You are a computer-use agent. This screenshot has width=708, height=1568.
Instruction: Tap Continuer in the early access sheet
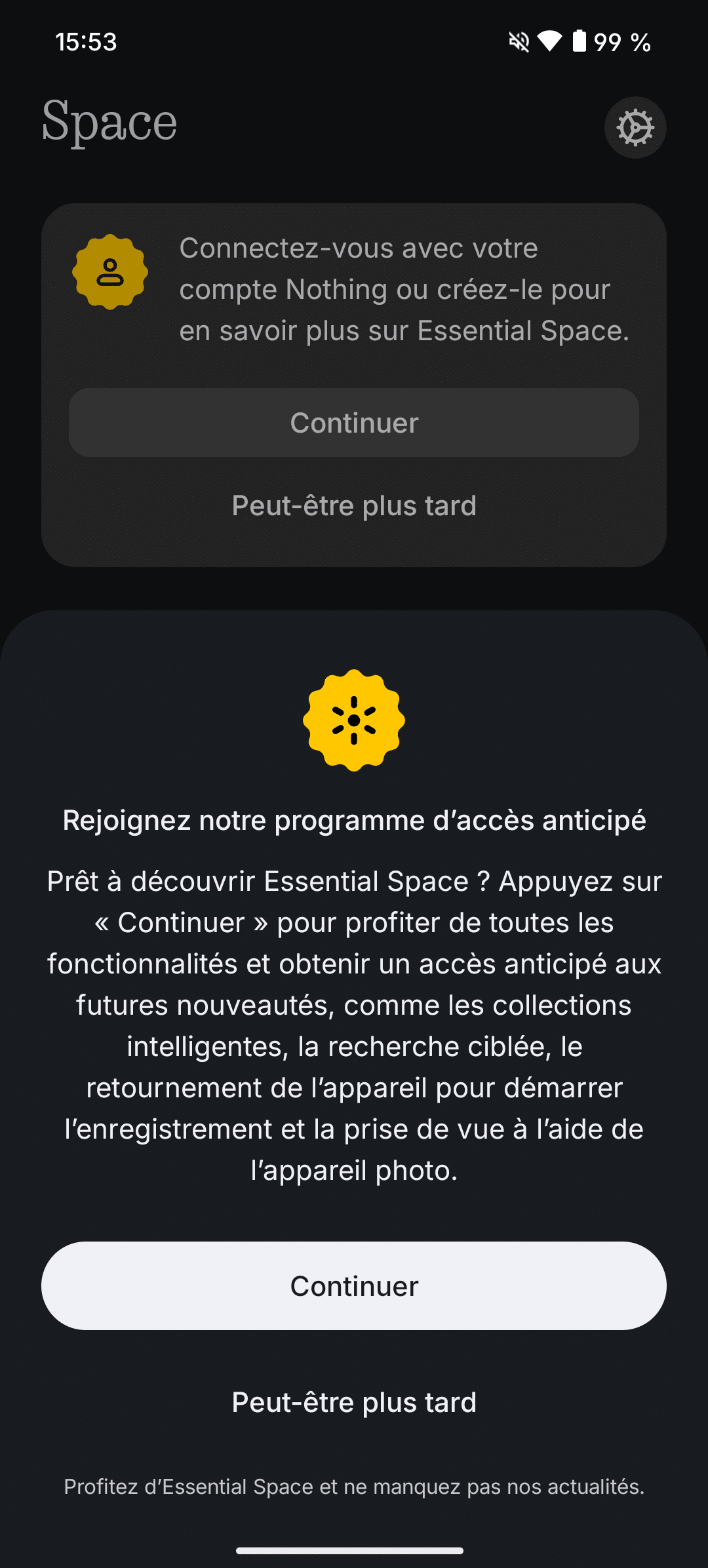pyautogui.click(x=354, y=1285)
